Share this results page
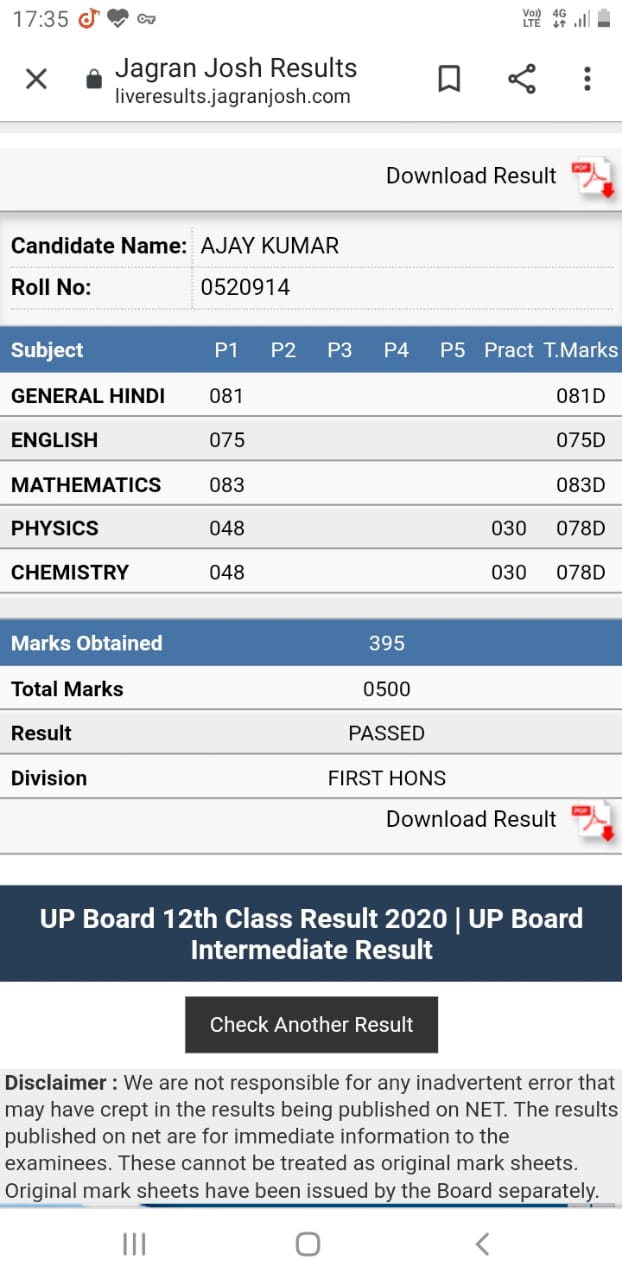Viewport: 622px width, 1280px height. click(x=521, y=79)
